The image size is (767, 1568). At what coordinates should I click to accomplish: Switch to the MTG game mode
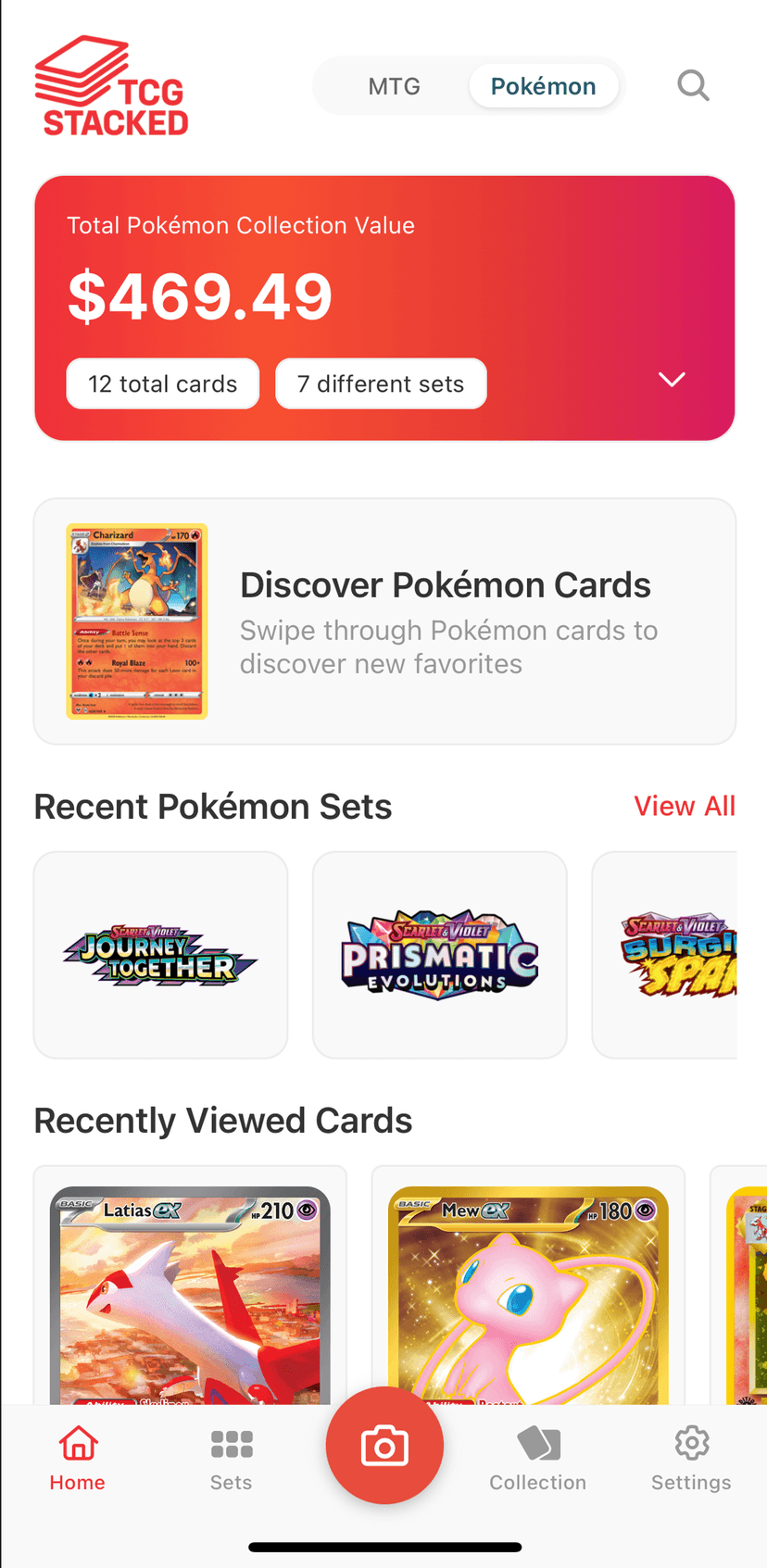[x=394, y=85]
